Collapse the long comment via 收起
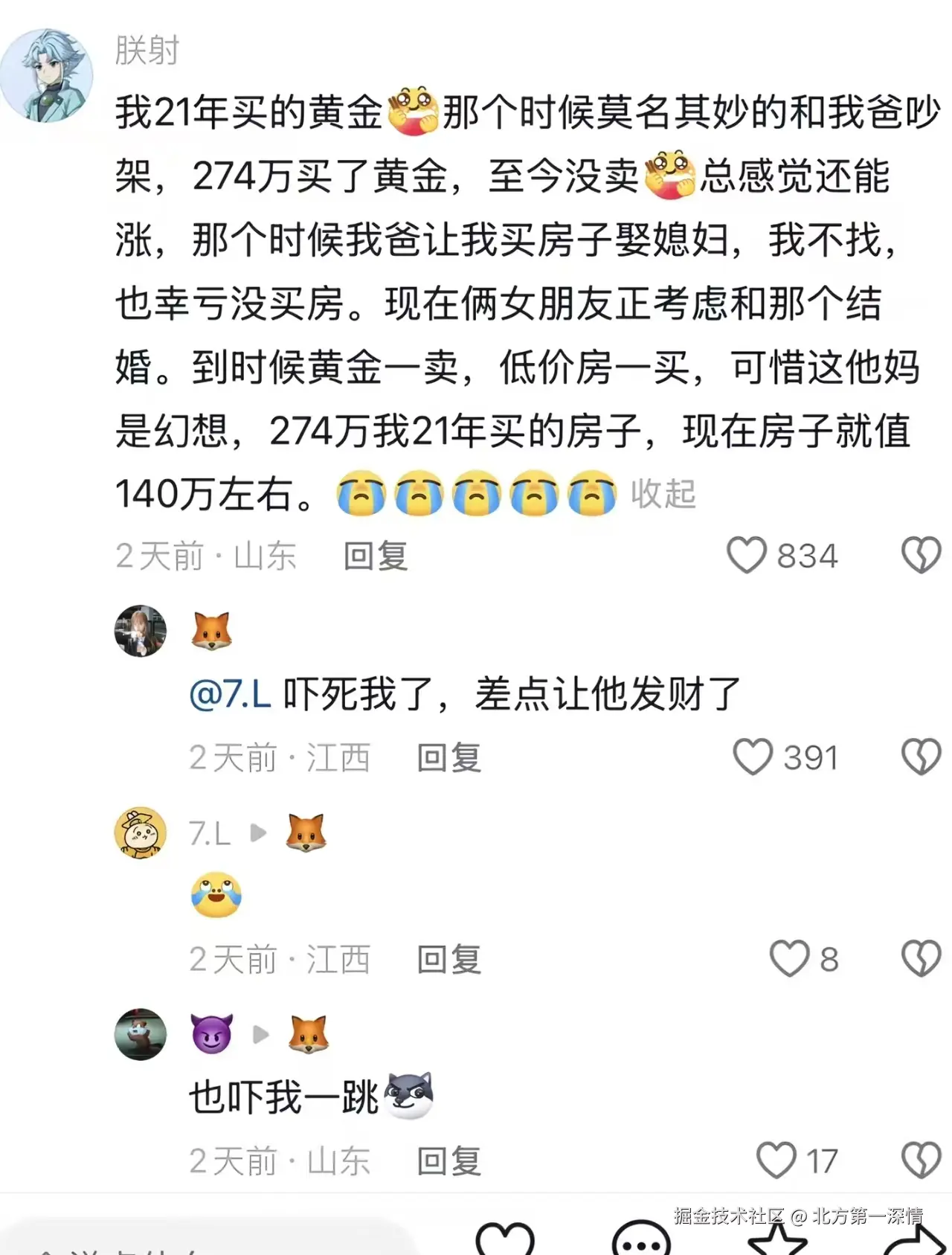 click(x=664, y=492)
